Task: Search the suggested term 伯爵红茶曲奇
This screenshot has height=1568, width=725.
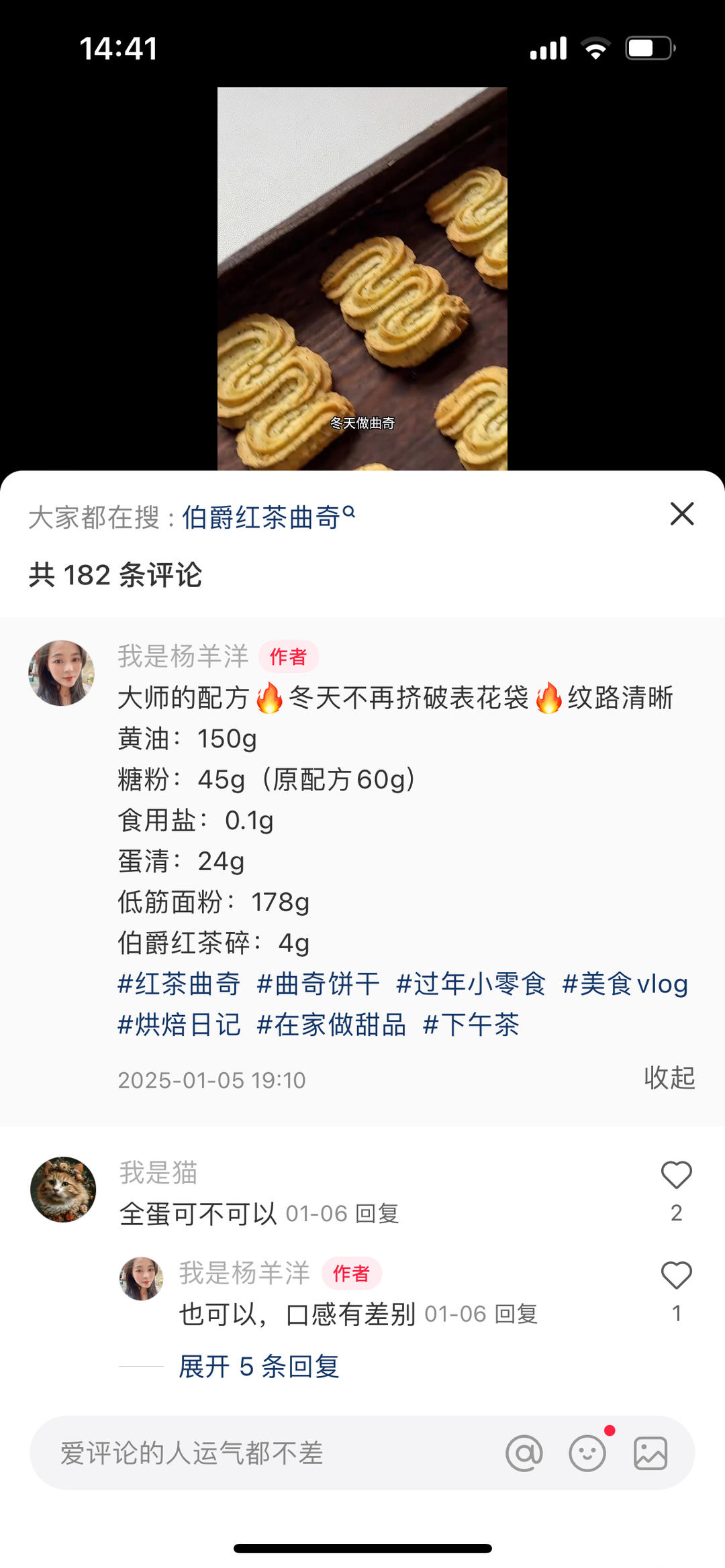Action: tap(268, 517)
